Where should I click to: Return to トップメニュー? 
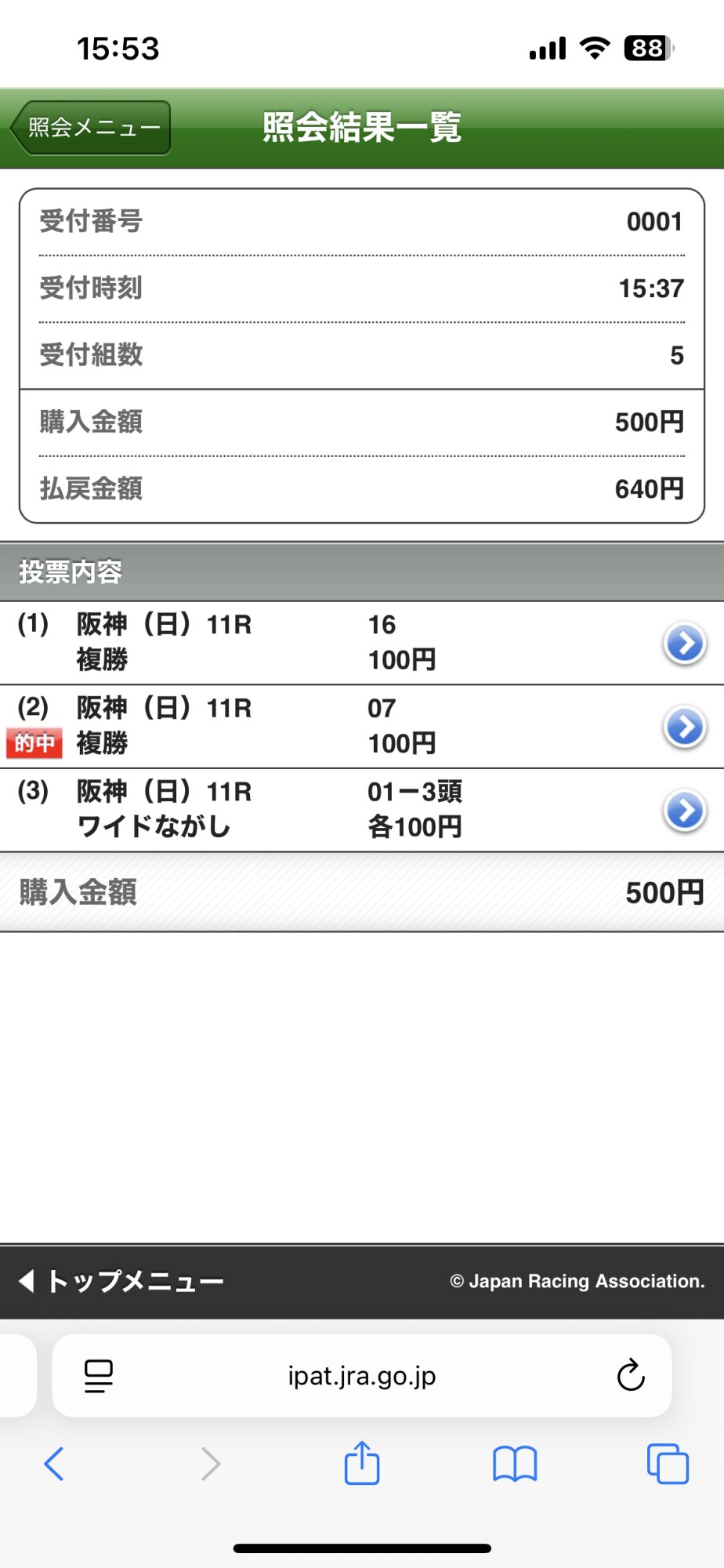click(121, 1281)
